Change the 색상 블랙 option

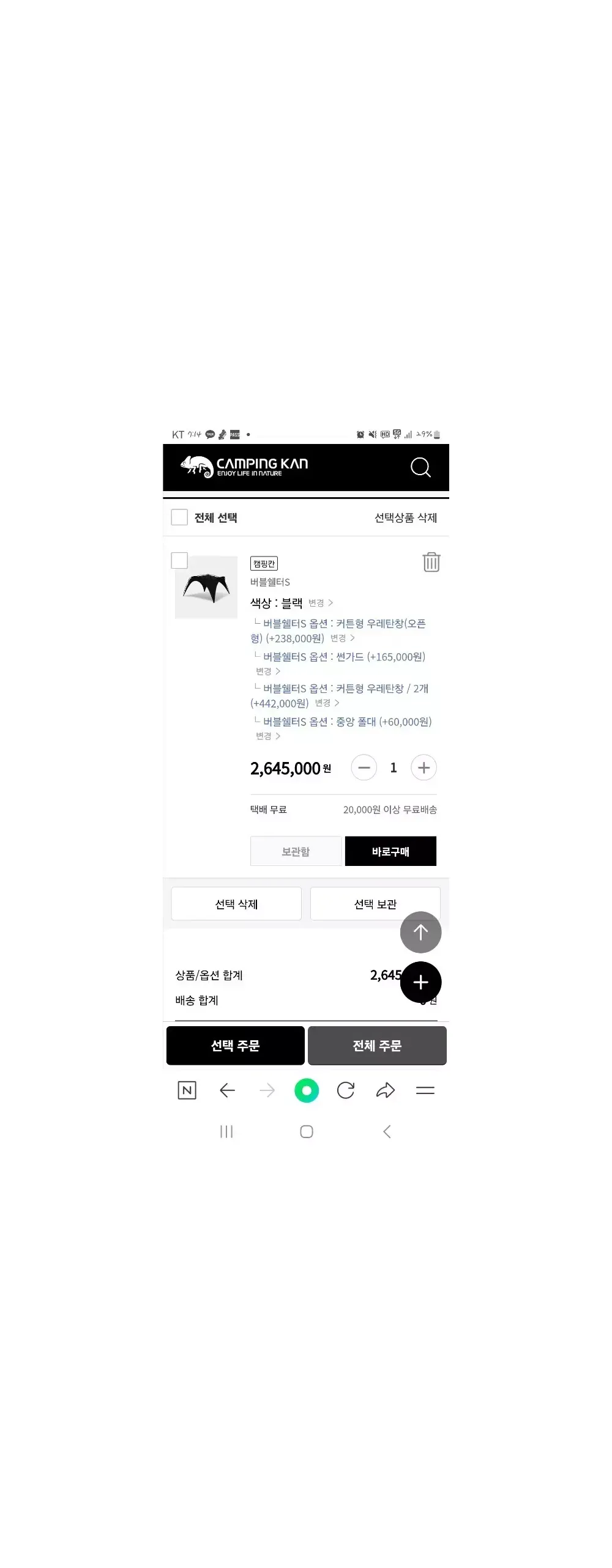point(321,603)
